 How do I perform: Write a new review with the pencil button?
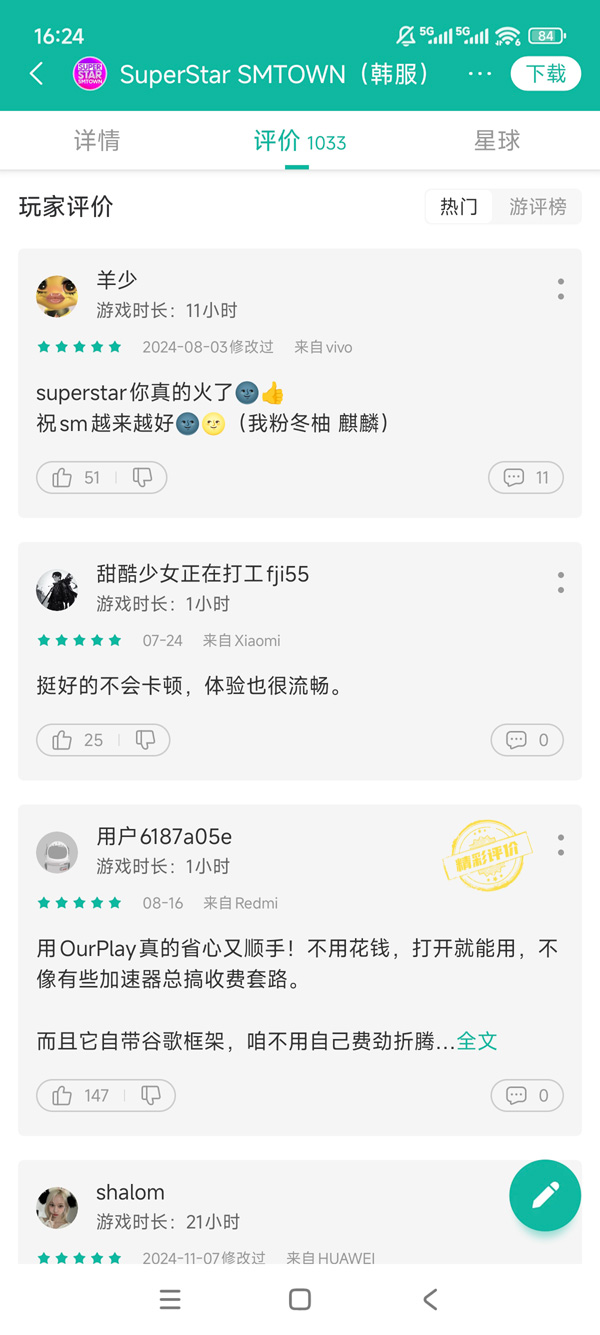[545, 1195]
